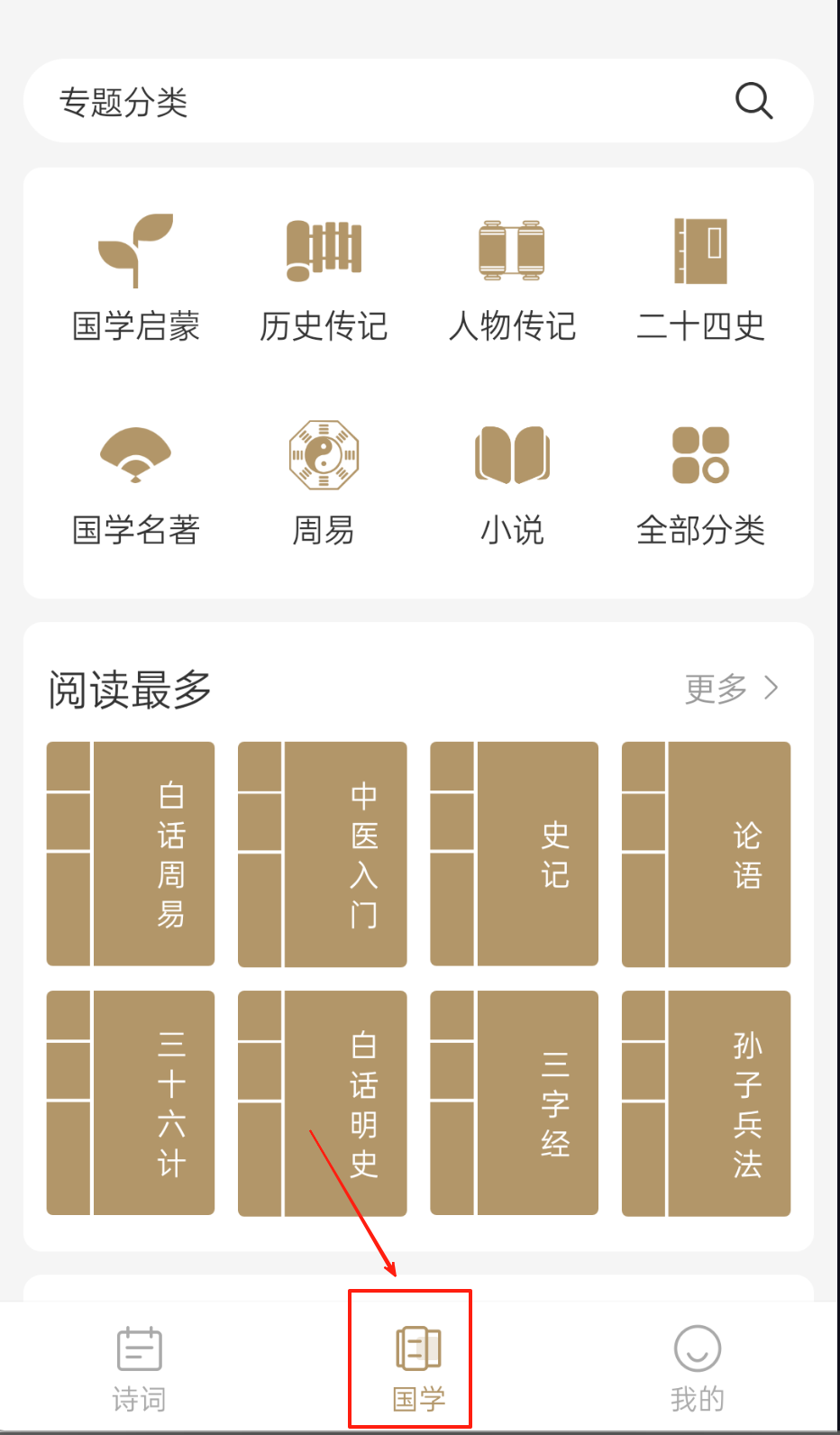Open the book 孙子兵法
Image resolution: width=840 pixels, height=1435 pixels.
tap(707, 1102)
